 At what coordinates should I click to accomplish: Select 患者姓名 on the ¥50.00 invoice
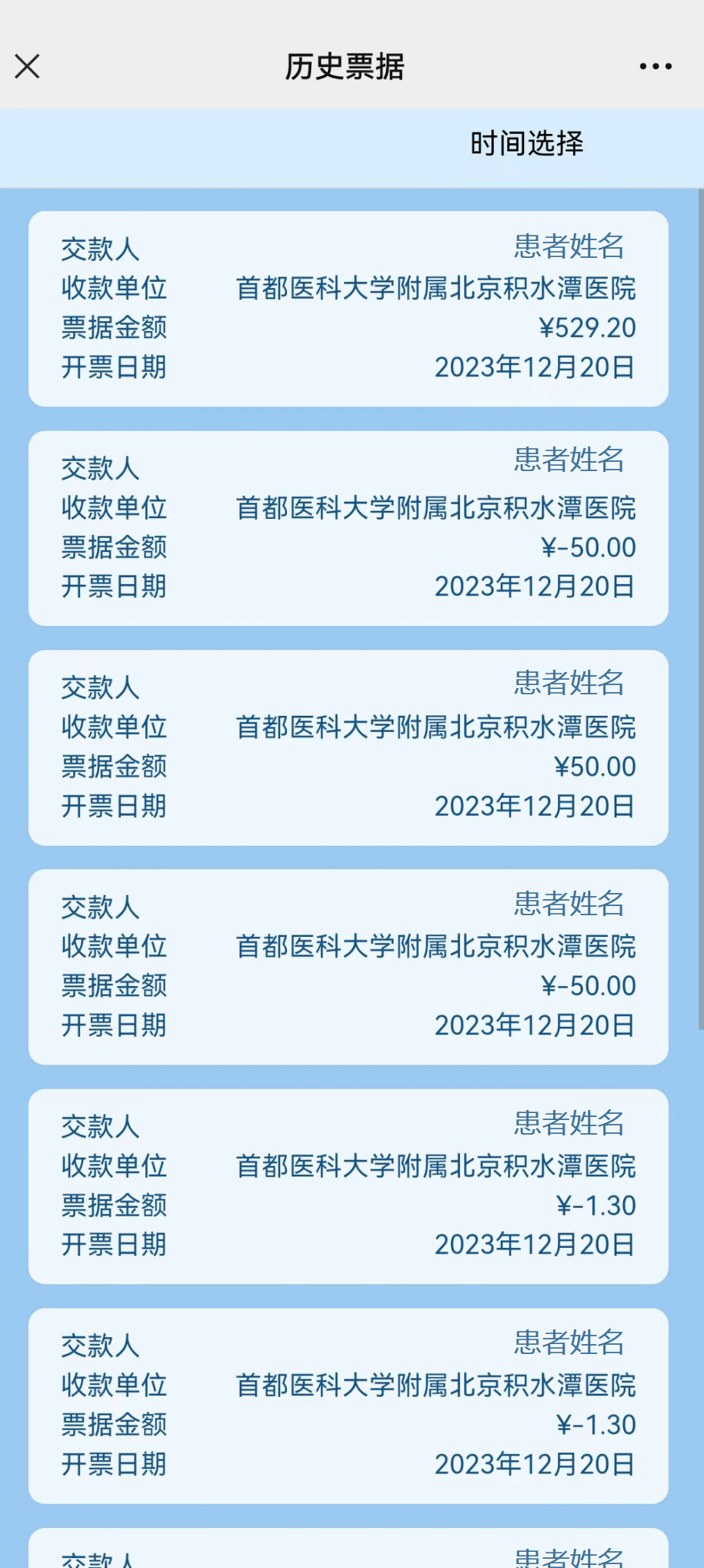pyautogui.click(x=567, y=684)
